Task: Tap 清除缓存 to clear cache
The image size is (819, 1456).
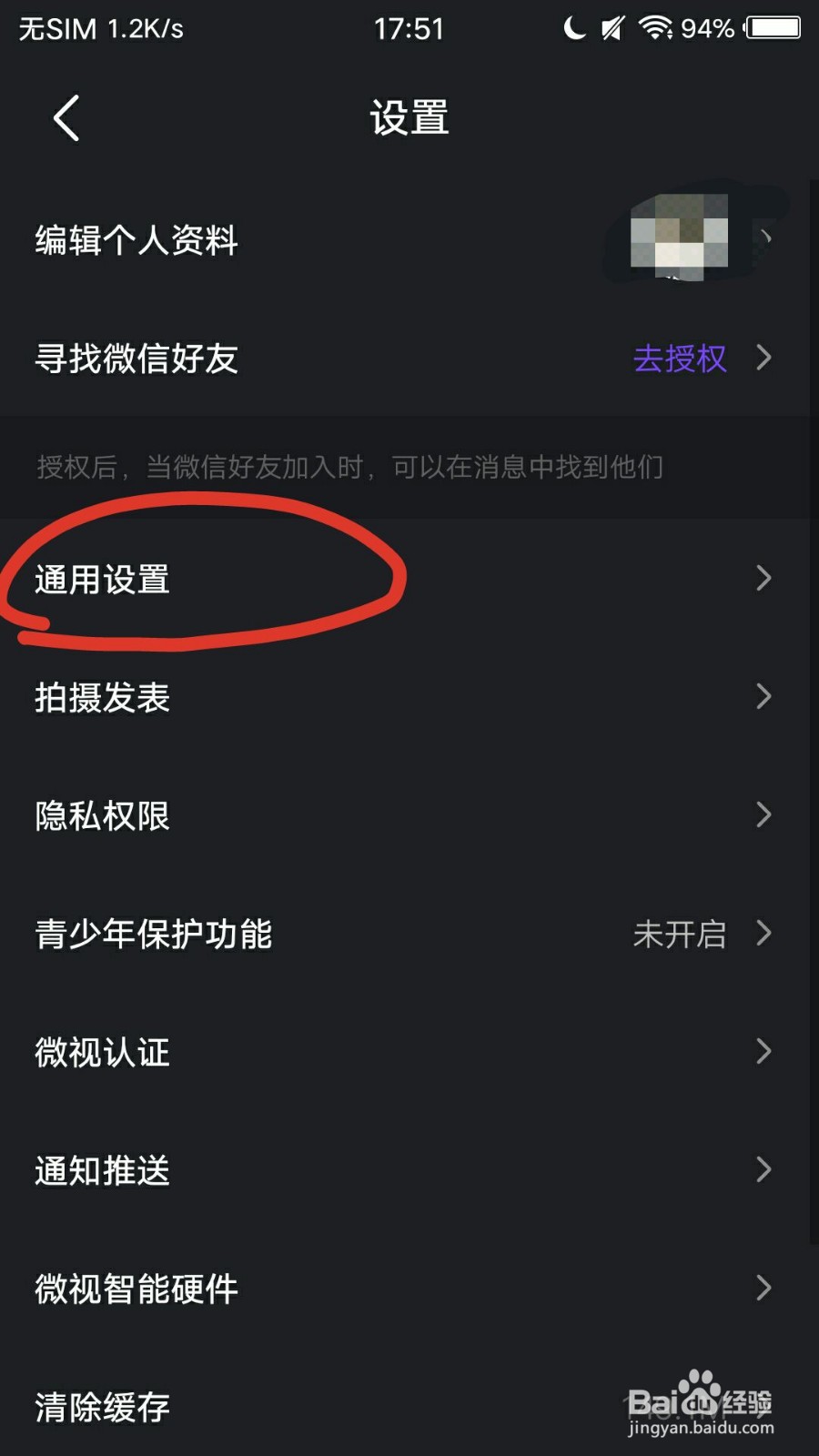Action: pyautogui.click(x=100, y=1406)
